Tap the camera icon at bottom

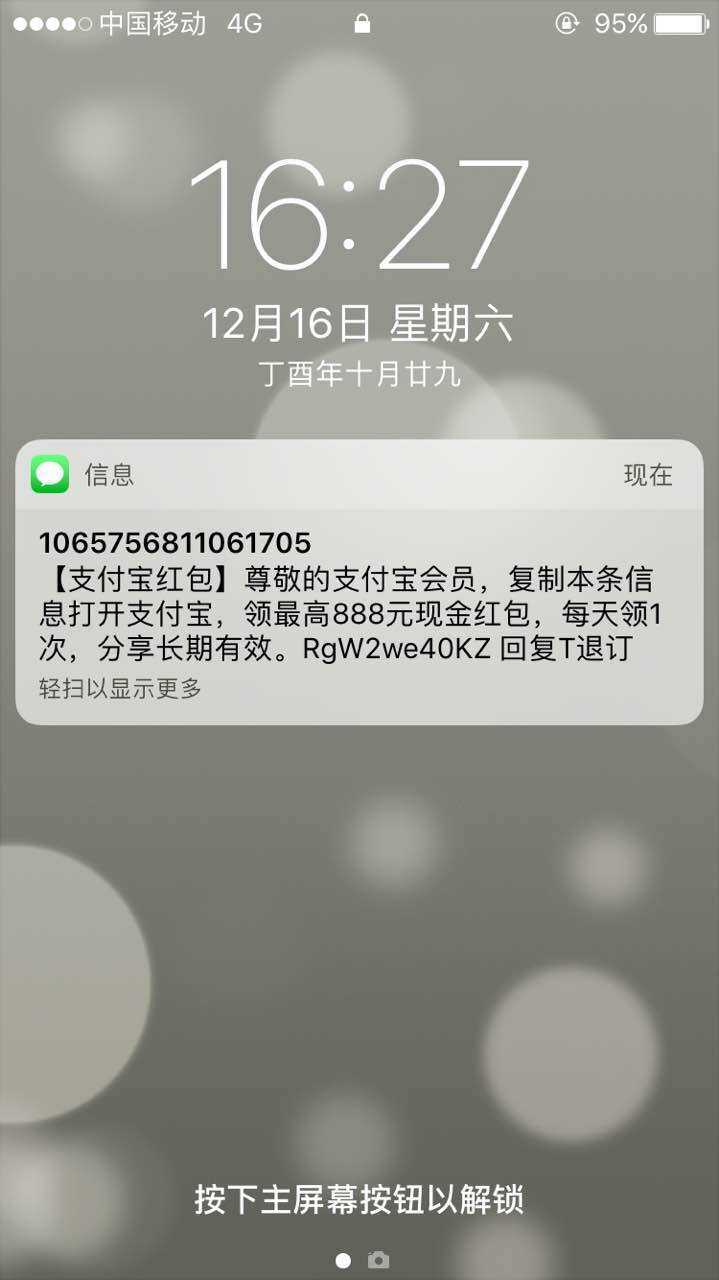[x=378, y=1260]
